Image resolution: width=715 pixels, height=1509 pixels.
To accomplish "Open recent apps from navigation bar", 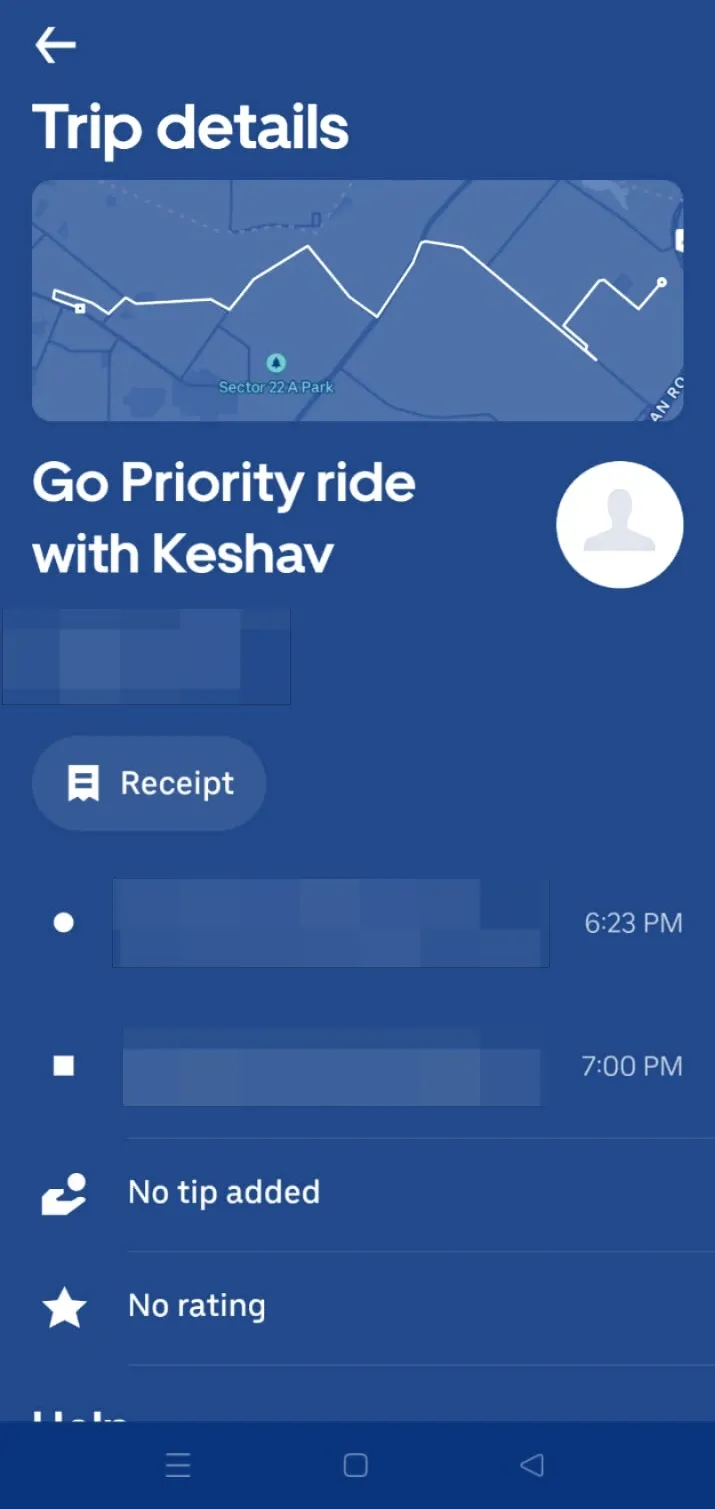I will pos(178,1466).
